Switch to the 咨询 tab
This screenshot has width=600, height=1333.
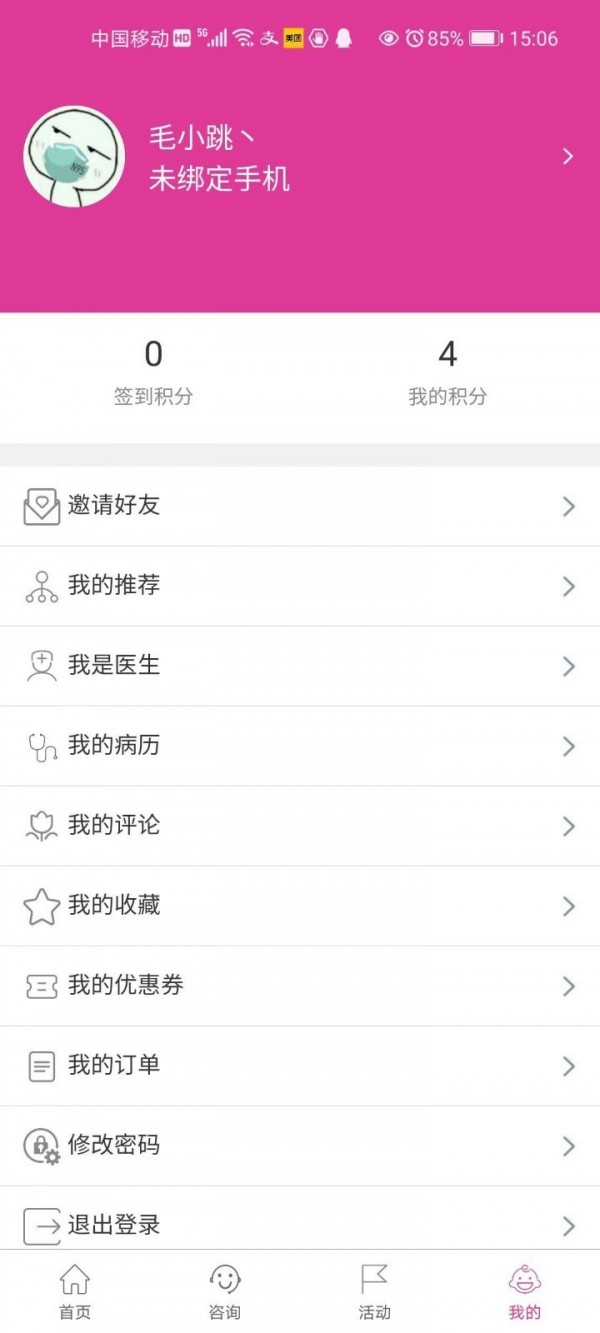coord(225,1291)
